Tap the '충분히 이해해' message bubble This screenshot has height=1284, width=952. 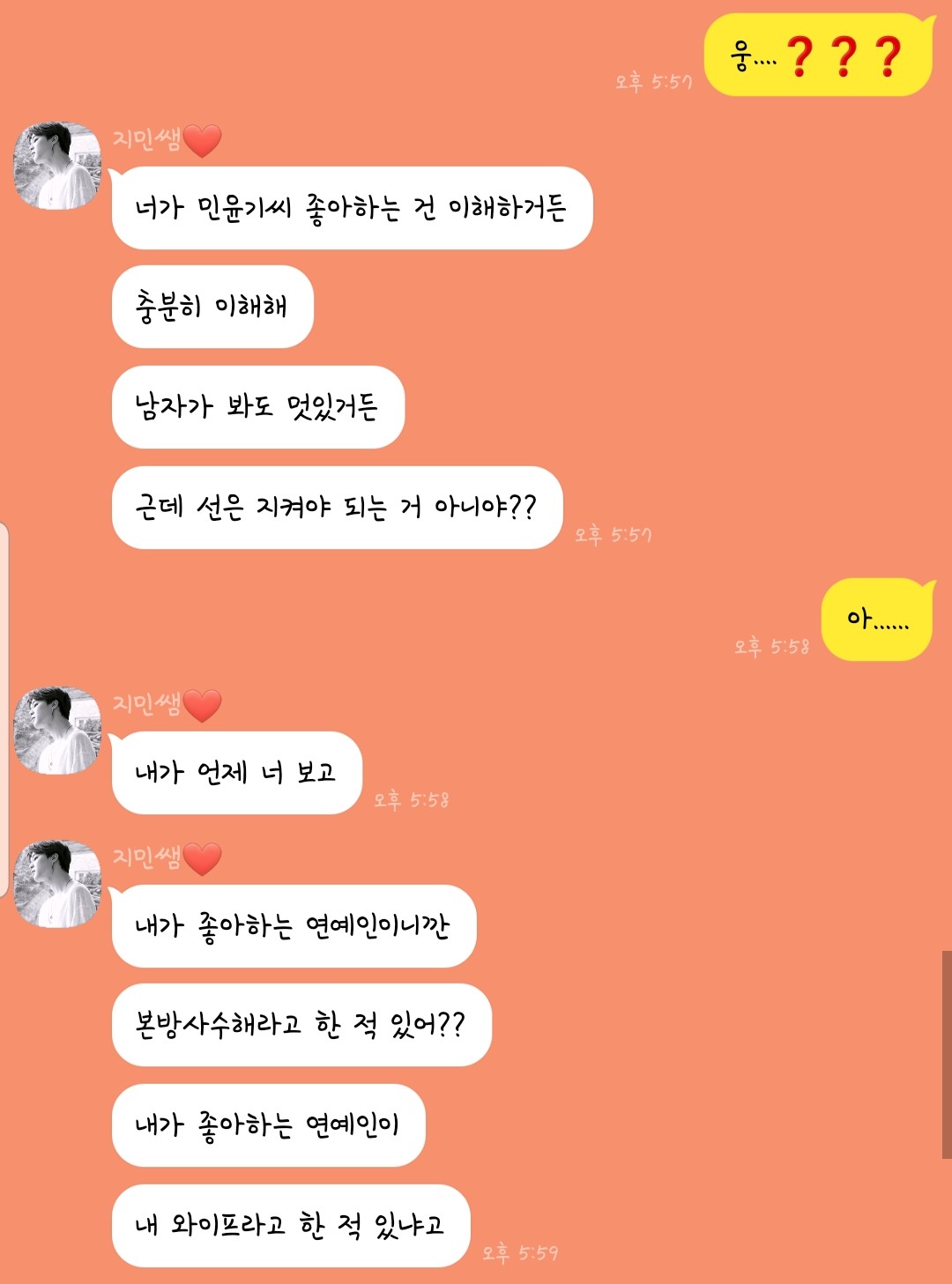click(x=212, y=308)
